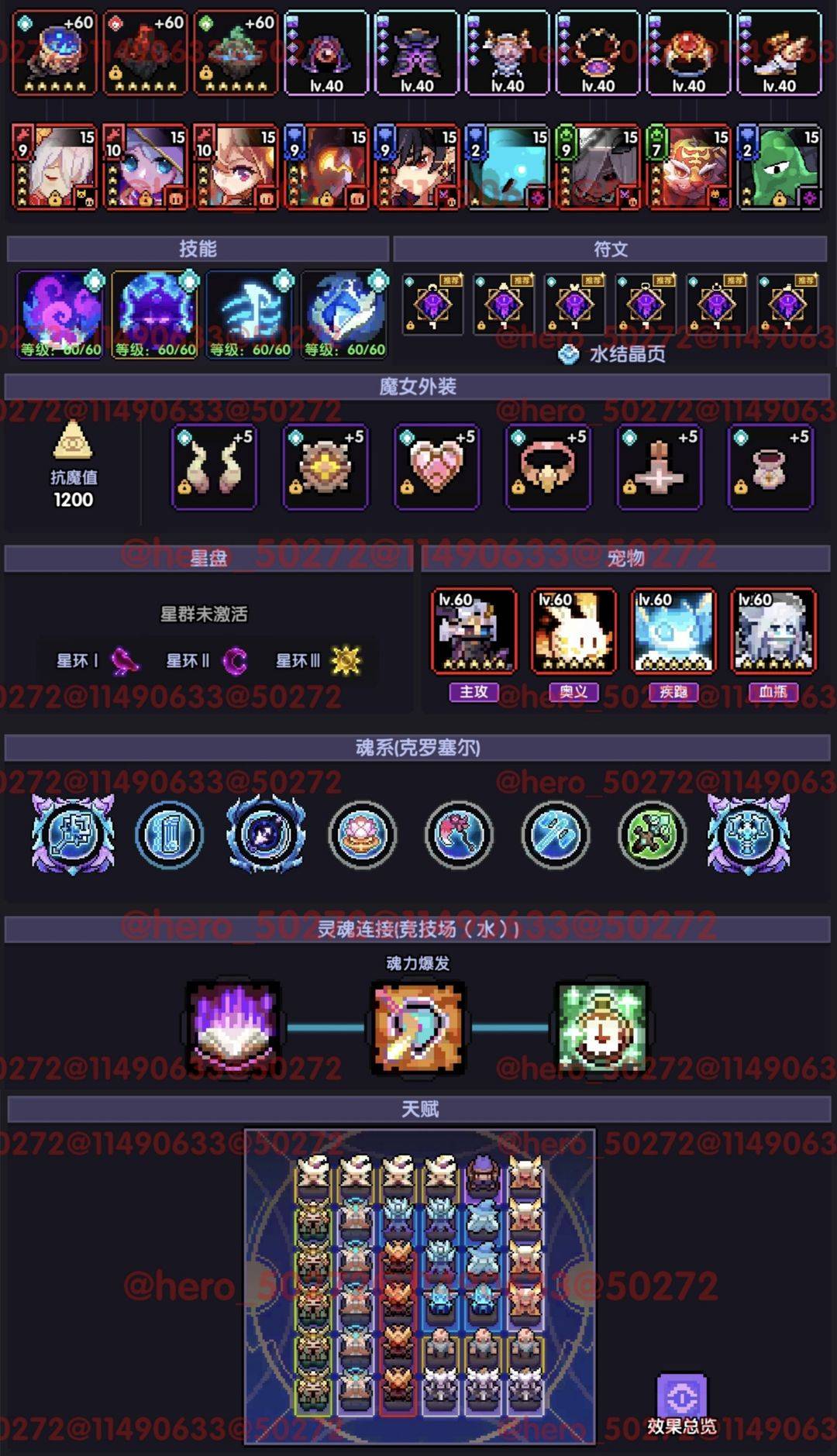The image size is (837, 1456).
Task: View the white-haired hero card
Action: pos(54,168)
